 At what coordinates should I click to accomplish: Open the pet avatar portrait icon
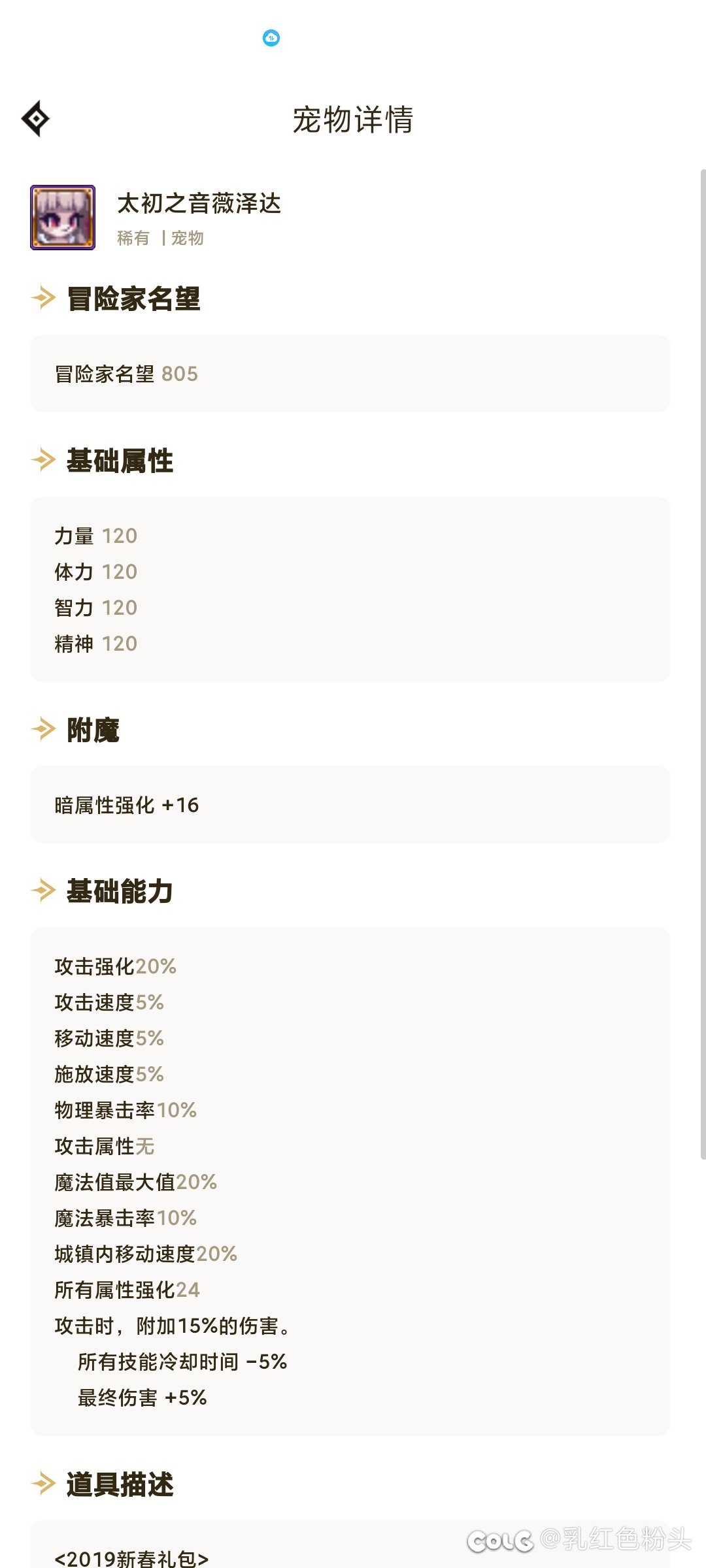tap(63, 217)
